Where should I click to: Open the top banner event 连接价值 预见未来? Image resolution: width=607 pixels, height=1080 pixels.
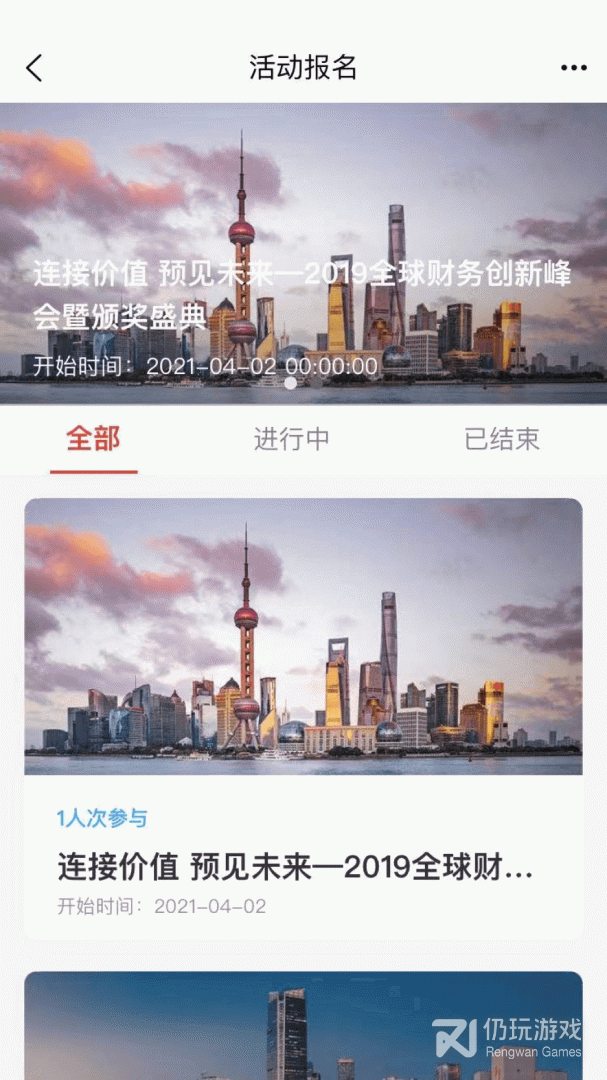click(x=303, y=255)
